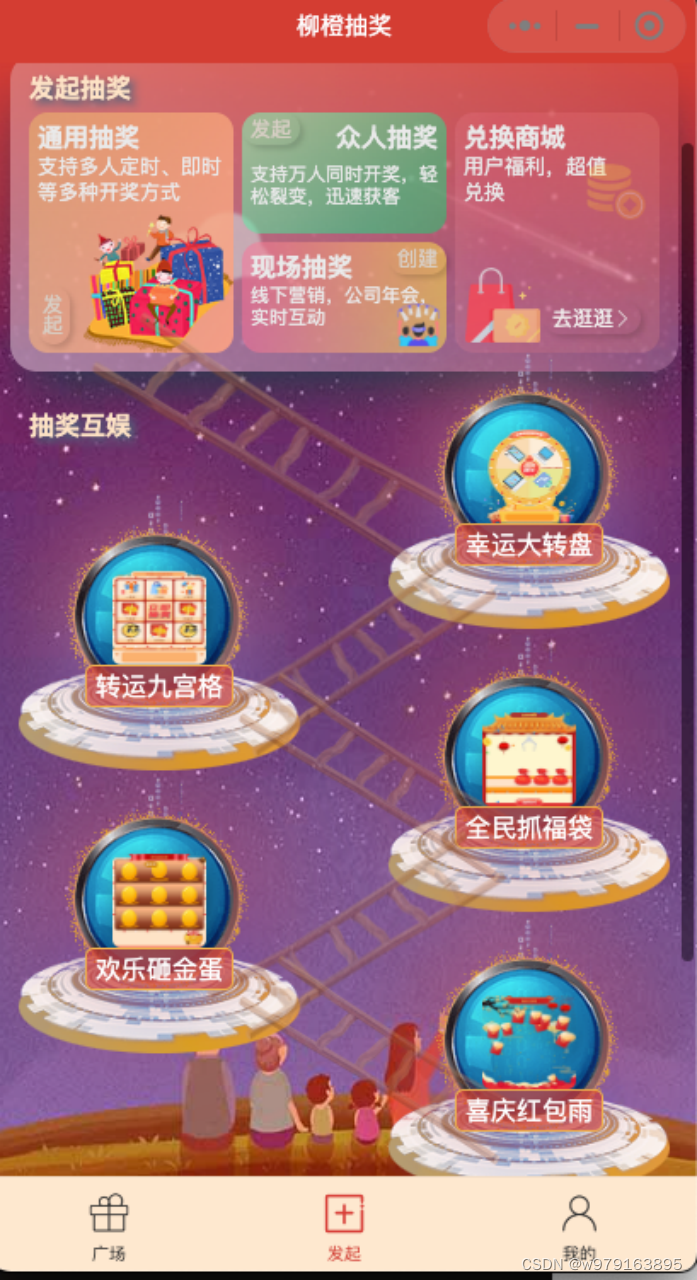The image size is (697, 1280).
Task: Close the mini program
Action: tap(649, 26)
